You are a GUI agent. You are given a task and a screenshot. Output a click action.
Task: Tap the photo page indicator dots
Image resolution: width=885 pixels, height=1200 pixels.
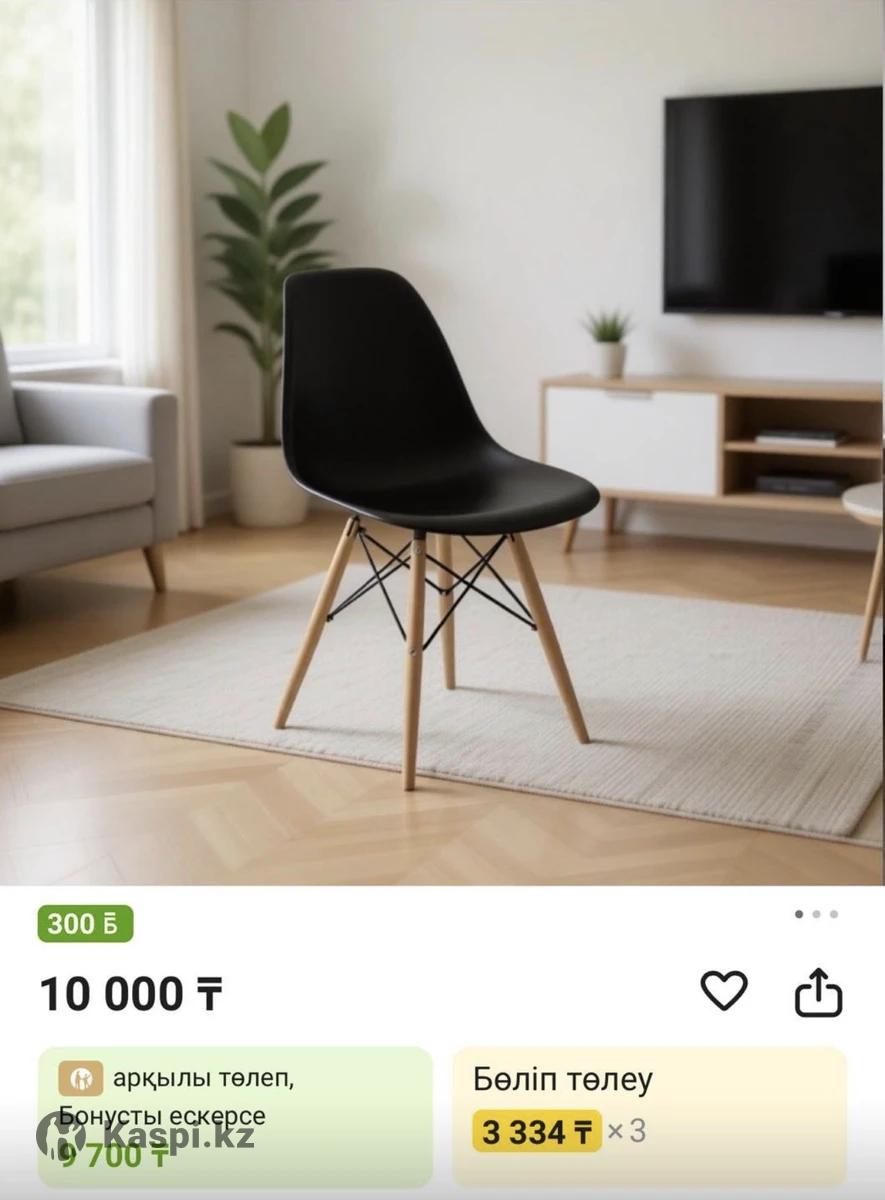tap(816, 914)
